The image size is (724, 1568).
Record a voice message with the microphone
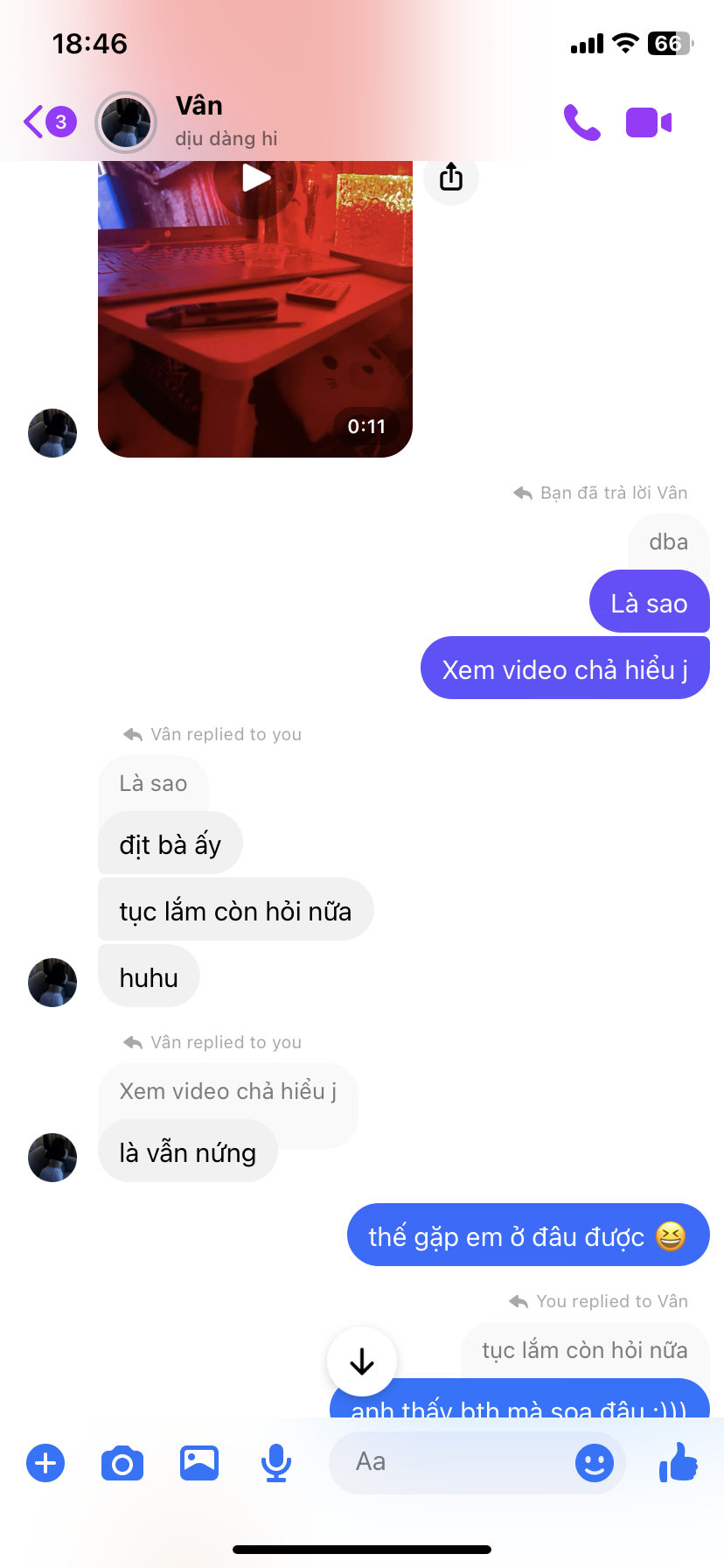coord(276,1462)
